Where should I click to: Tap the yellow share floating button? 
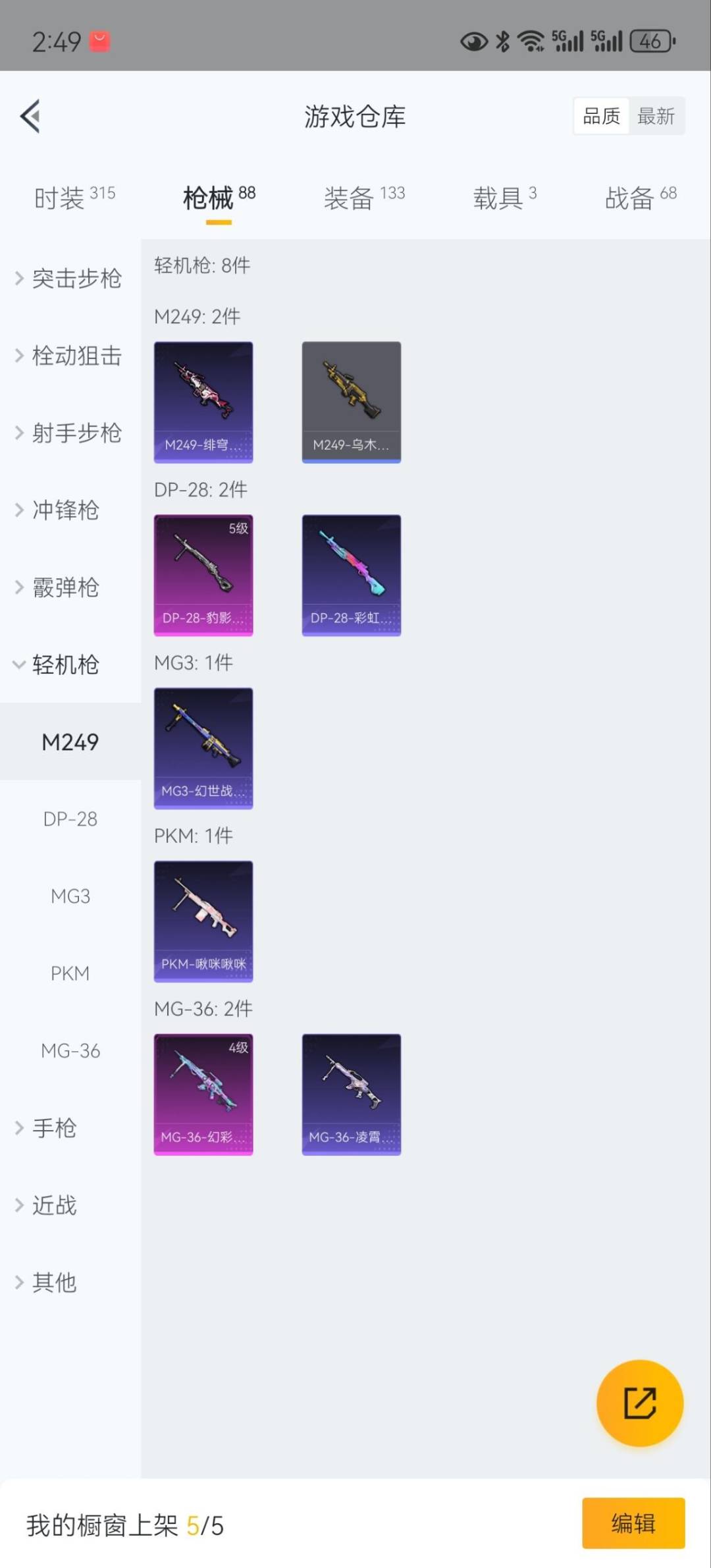point(639,1403)
